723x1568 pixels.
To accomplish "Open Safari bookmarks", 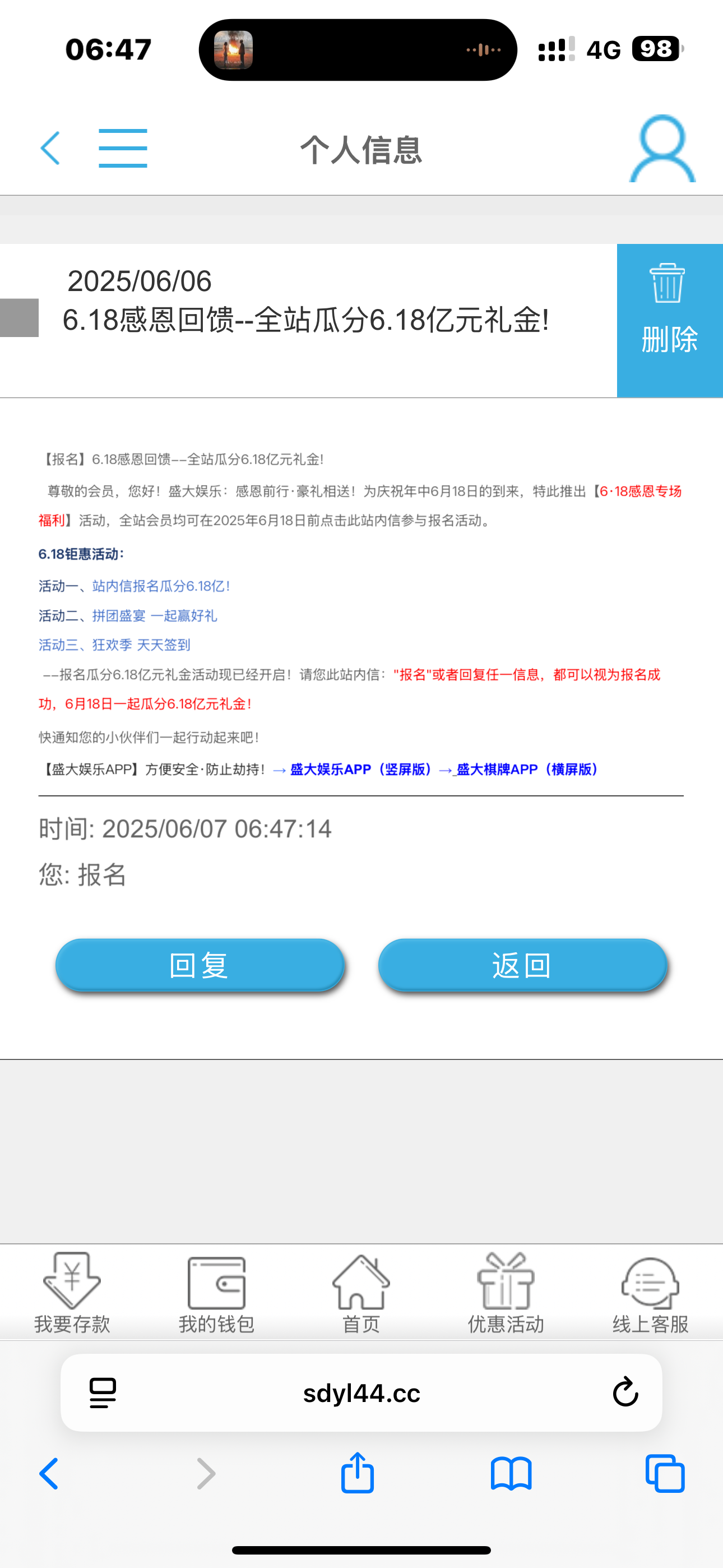I will [x=511, y=1473].
